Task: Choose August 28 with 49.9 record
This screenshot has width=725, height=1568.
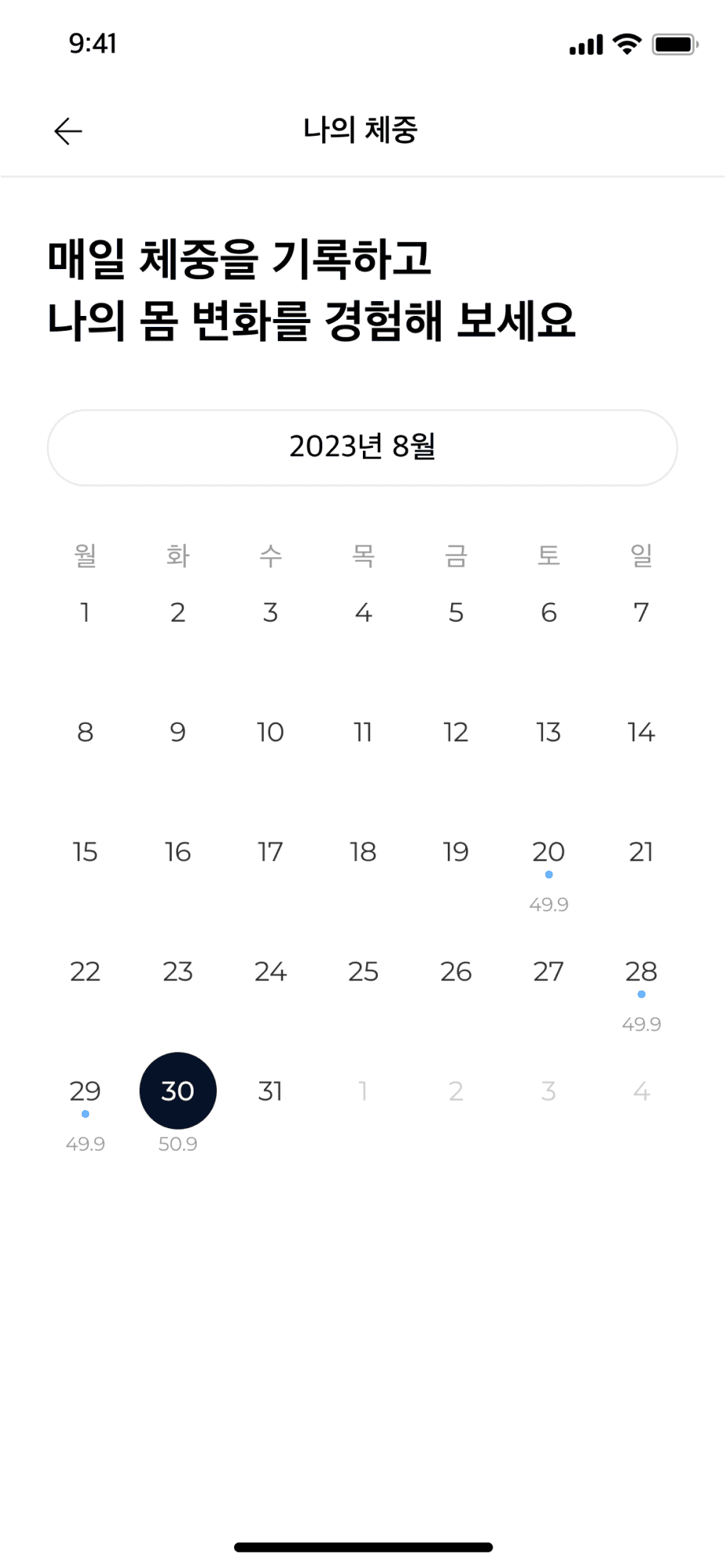Action: pos(641,972)
